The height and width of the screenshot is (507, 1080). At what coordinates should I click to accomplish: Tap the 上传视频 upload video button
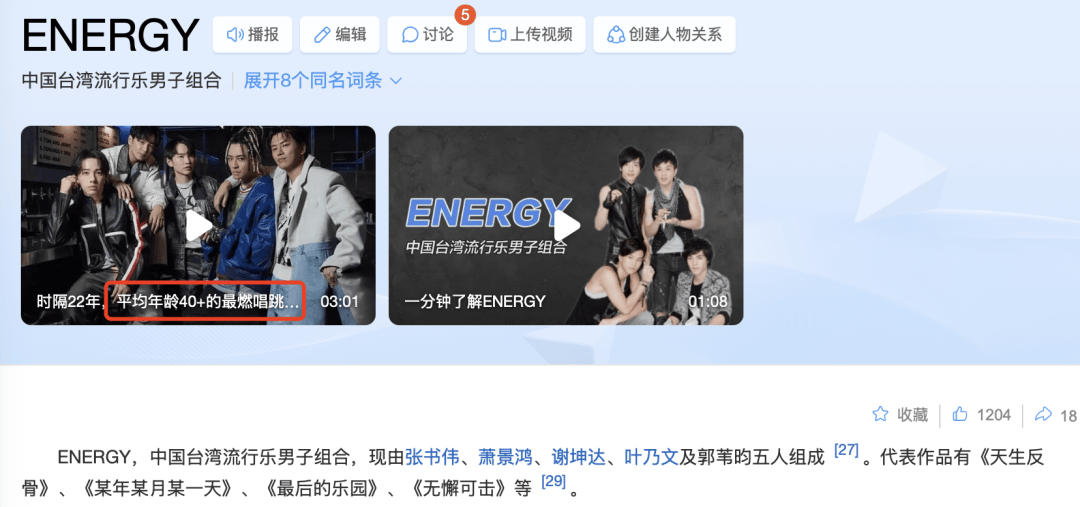[x=529, y=35]
